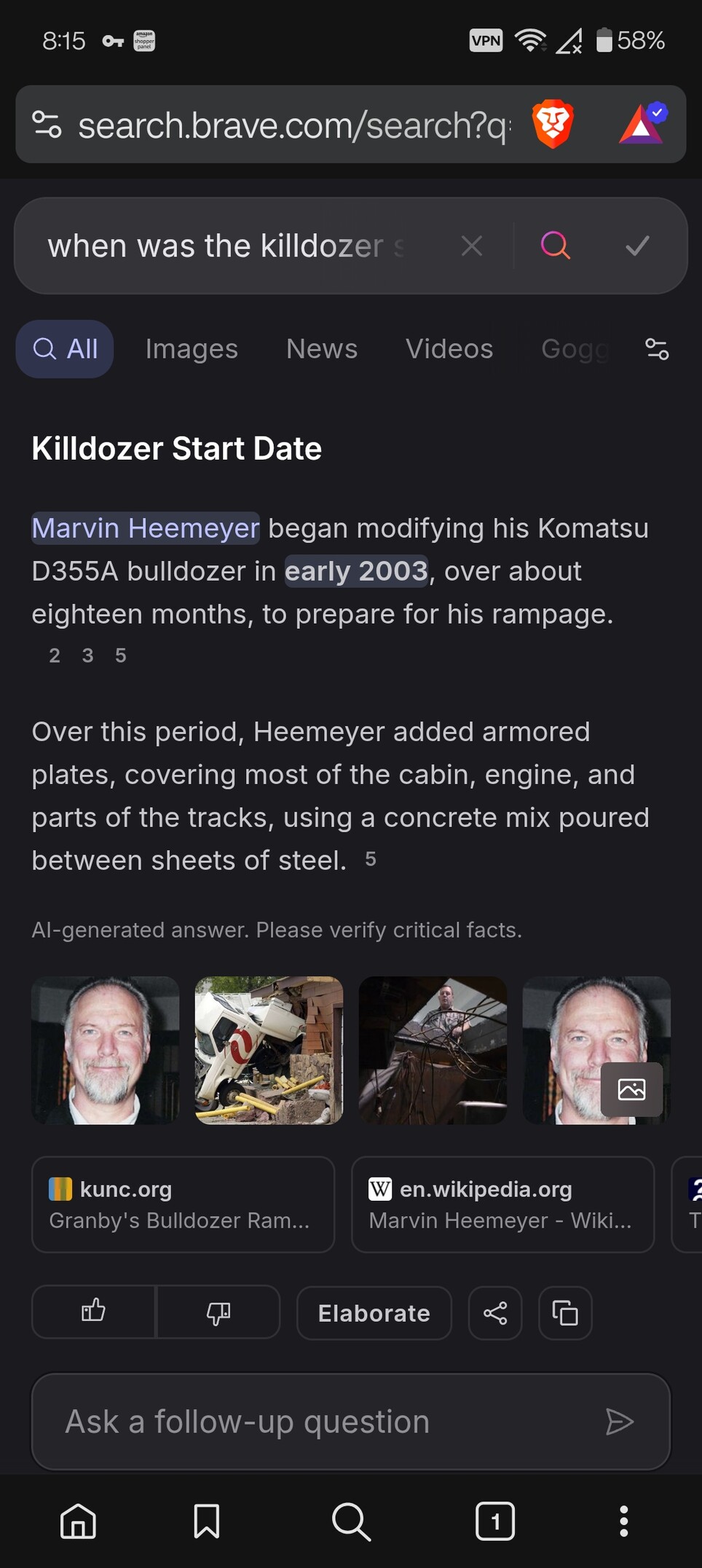This screenshot has height=1568, width=702.
Task: Open search filter settings icon
Action: tap(657, 349)
